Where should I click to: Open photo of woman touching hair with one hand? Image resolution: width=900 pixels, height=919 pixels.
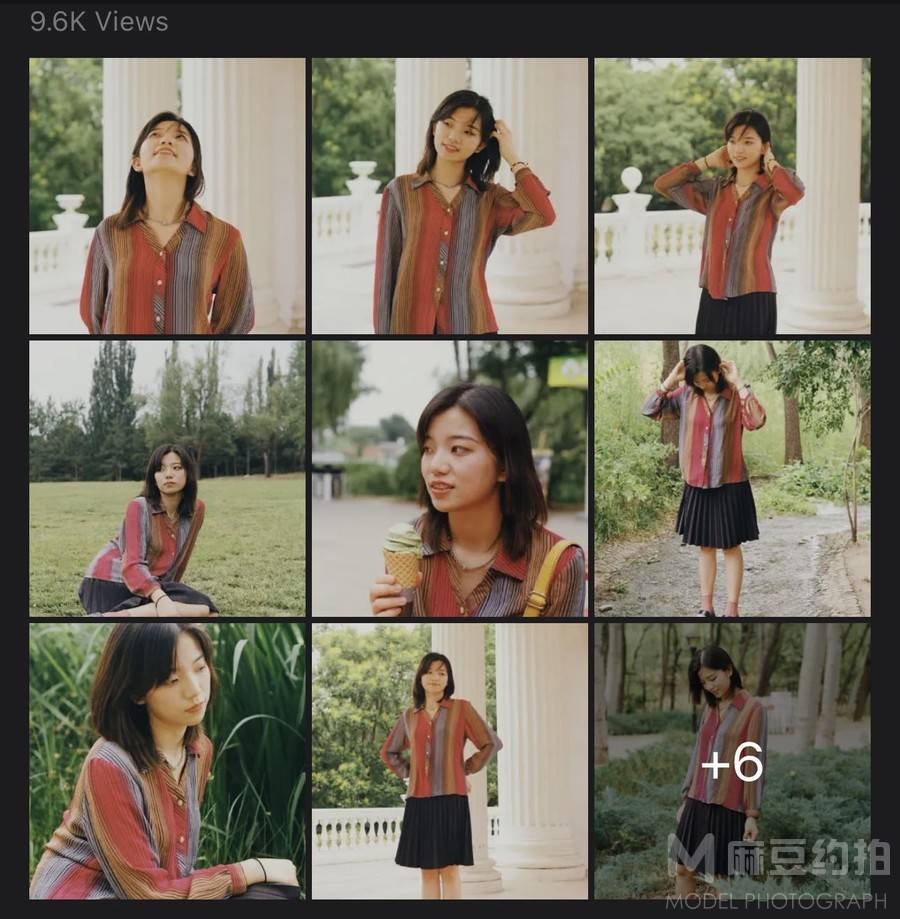coord(449,196)
